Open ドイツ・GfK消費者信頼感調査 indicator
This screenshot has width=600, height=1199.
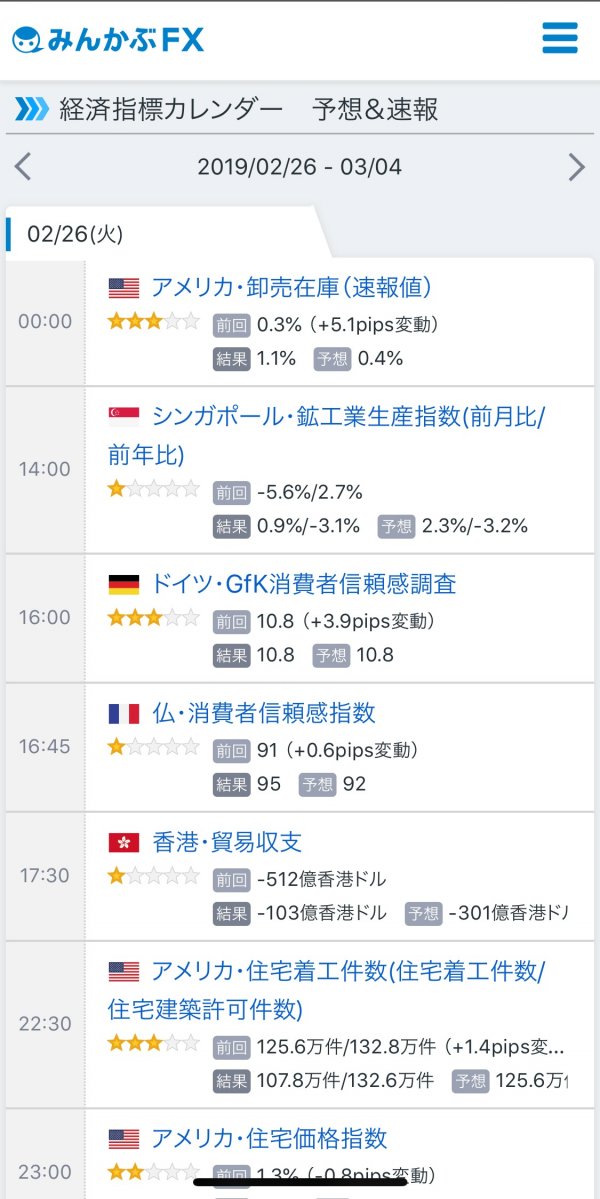point(303,584)
